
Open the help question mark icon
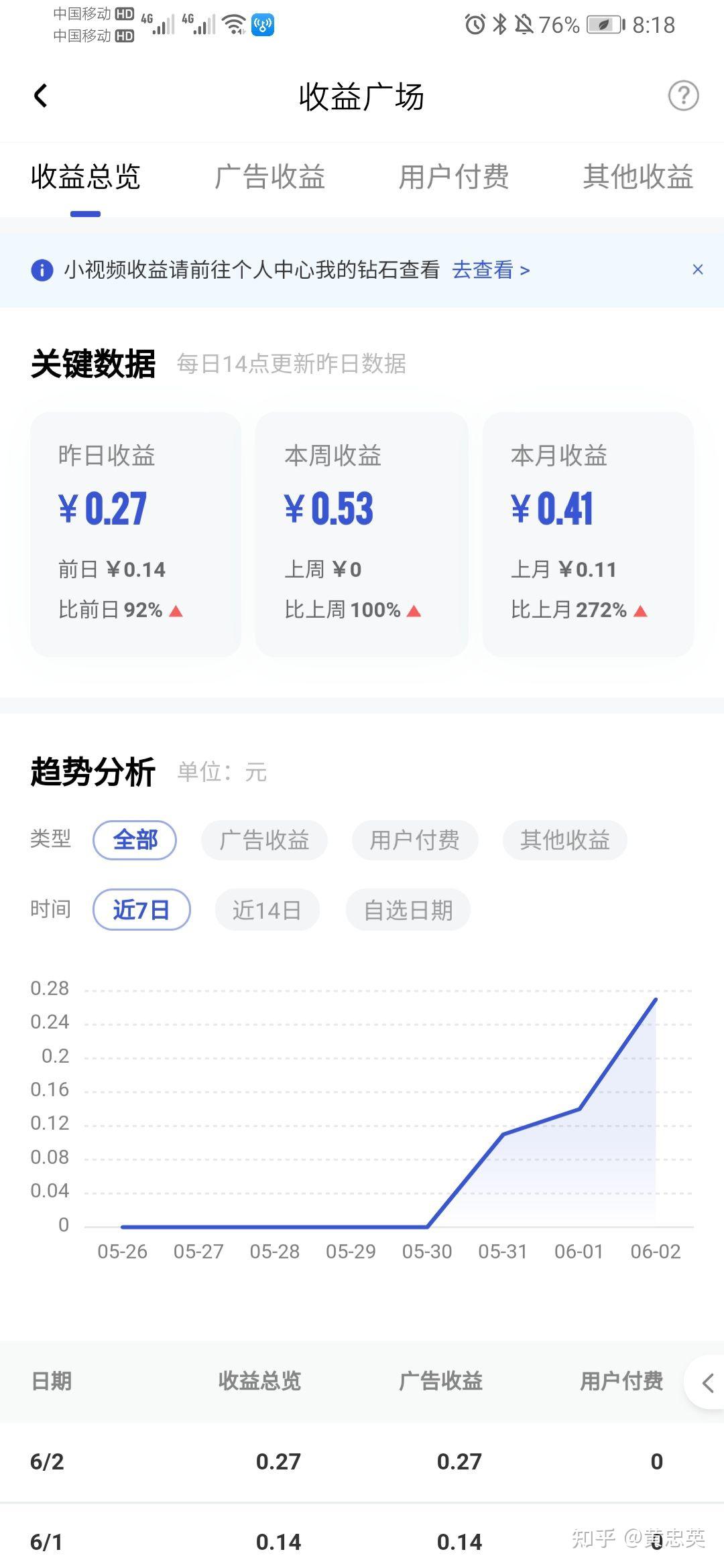(683, 95)
